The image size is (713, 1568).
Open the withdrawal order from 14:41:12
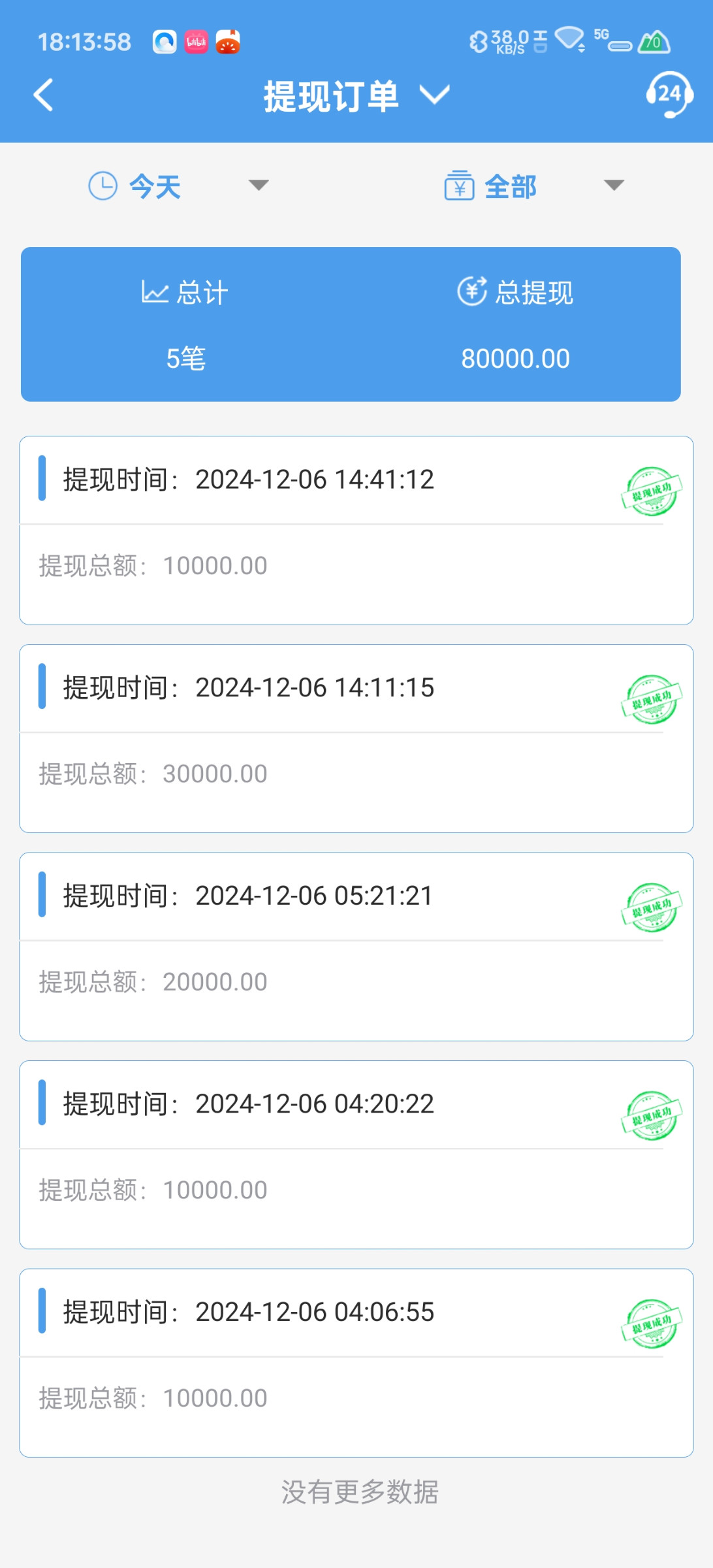(356, 530)
